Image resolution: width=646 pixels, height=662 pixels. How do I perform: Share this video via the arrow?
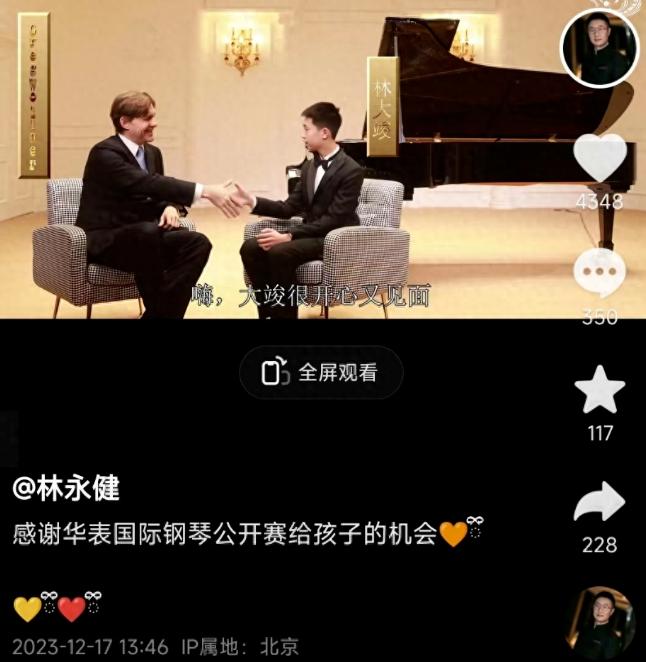599,502
